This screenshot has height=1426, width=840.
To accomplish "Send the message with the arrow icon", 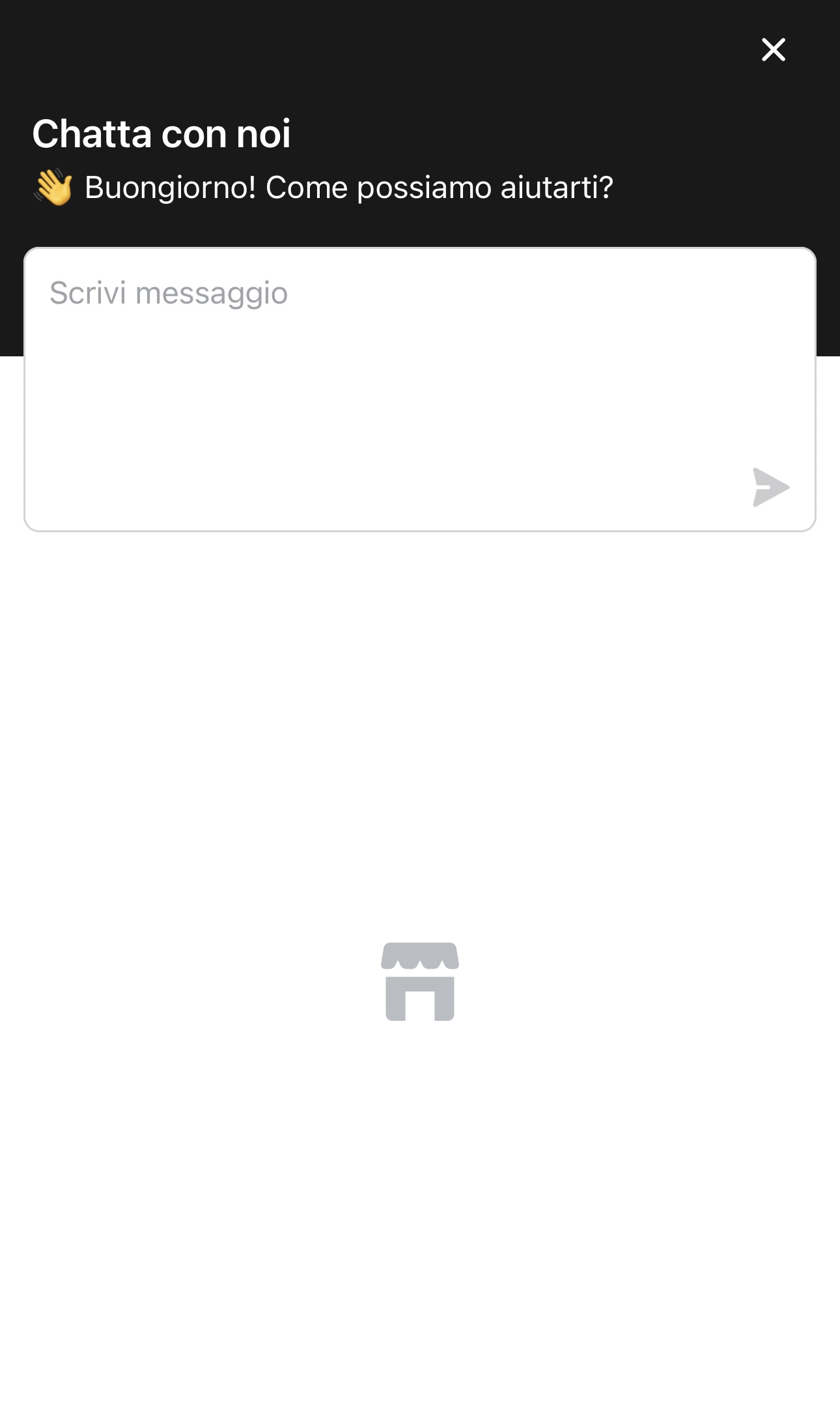I will click(x=770, y=487).
